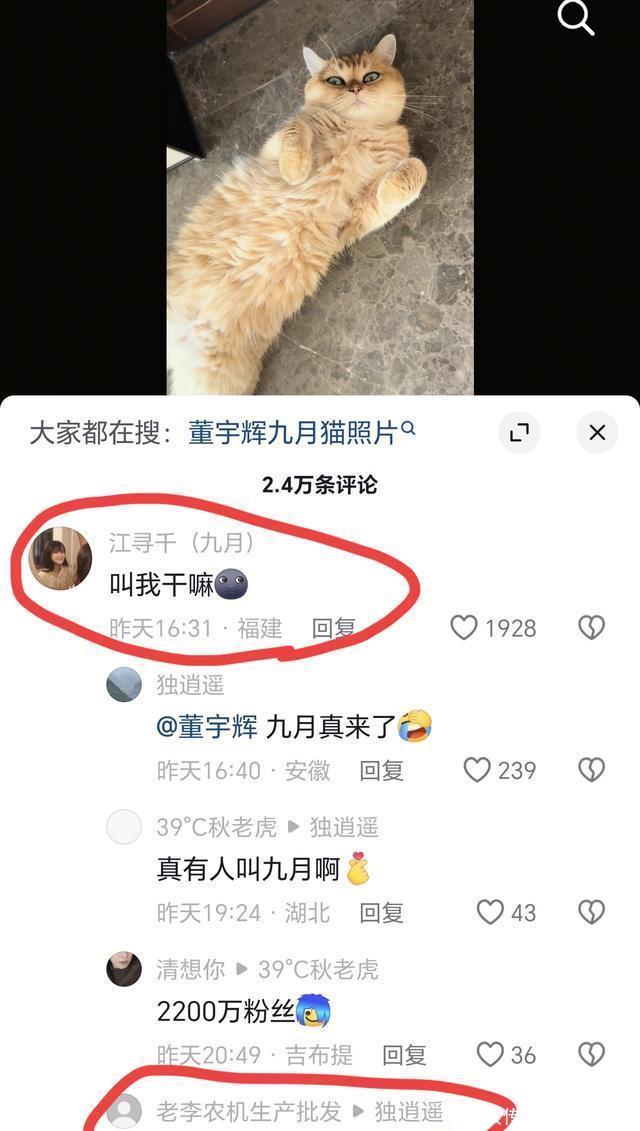The image size is (640, 1131).
Task: Dislike 江寻千's comment
Action: [x=592, y=628]
